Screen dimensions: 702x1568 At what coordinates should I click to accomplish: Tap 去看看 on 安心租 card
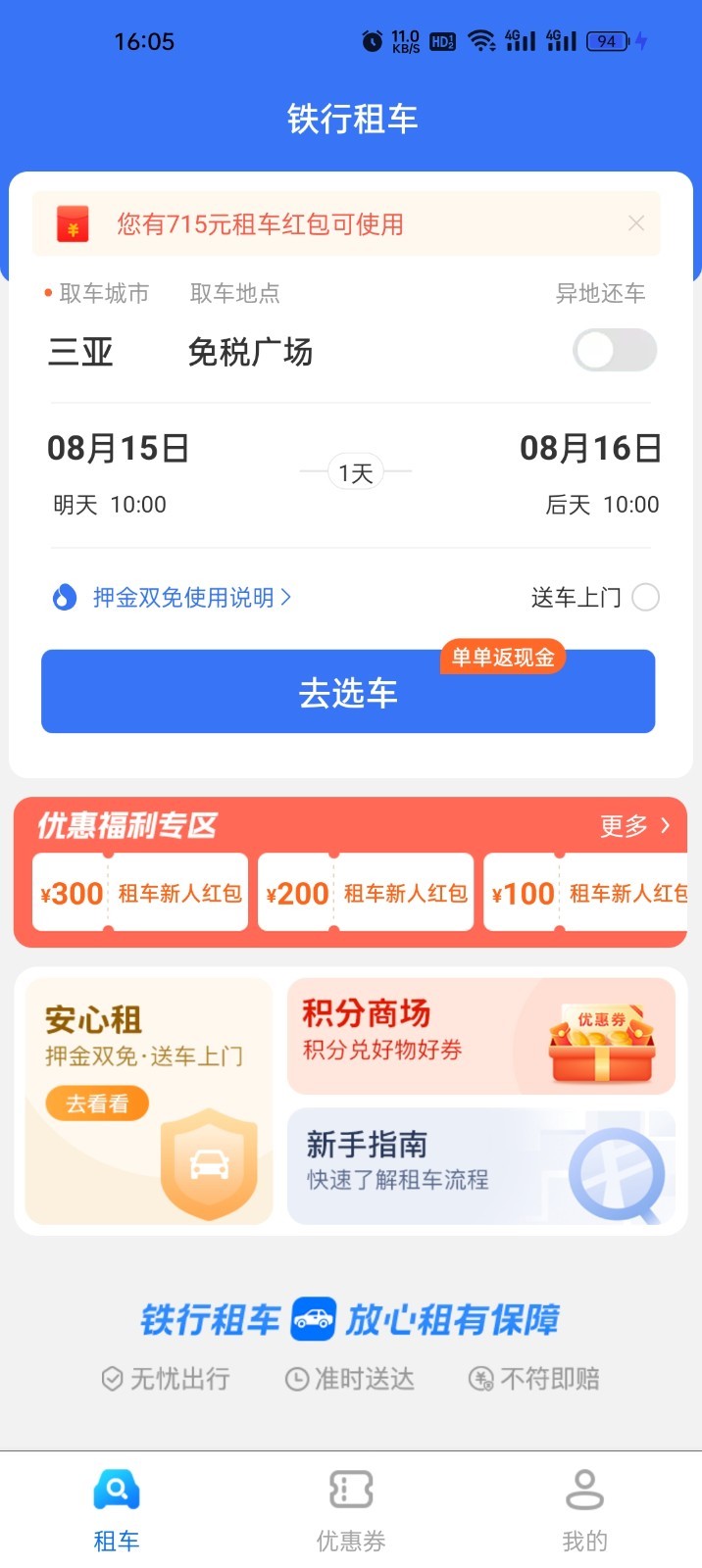pyautogui.click(x=97, y=1103)
